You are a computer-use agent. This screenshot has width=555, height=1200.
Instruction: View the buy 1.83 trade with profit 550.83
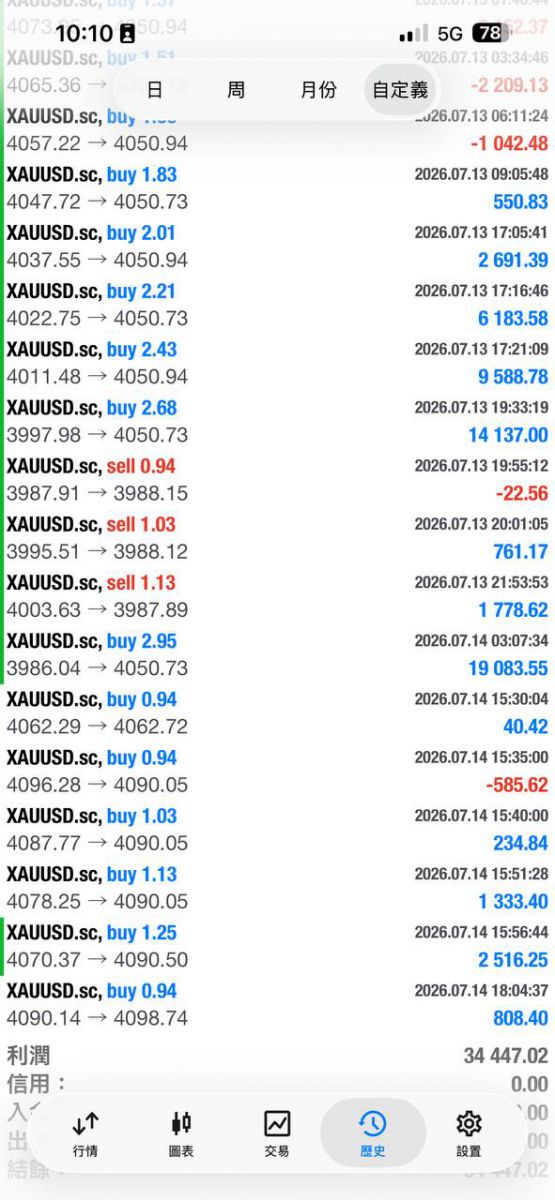[277, 188]
